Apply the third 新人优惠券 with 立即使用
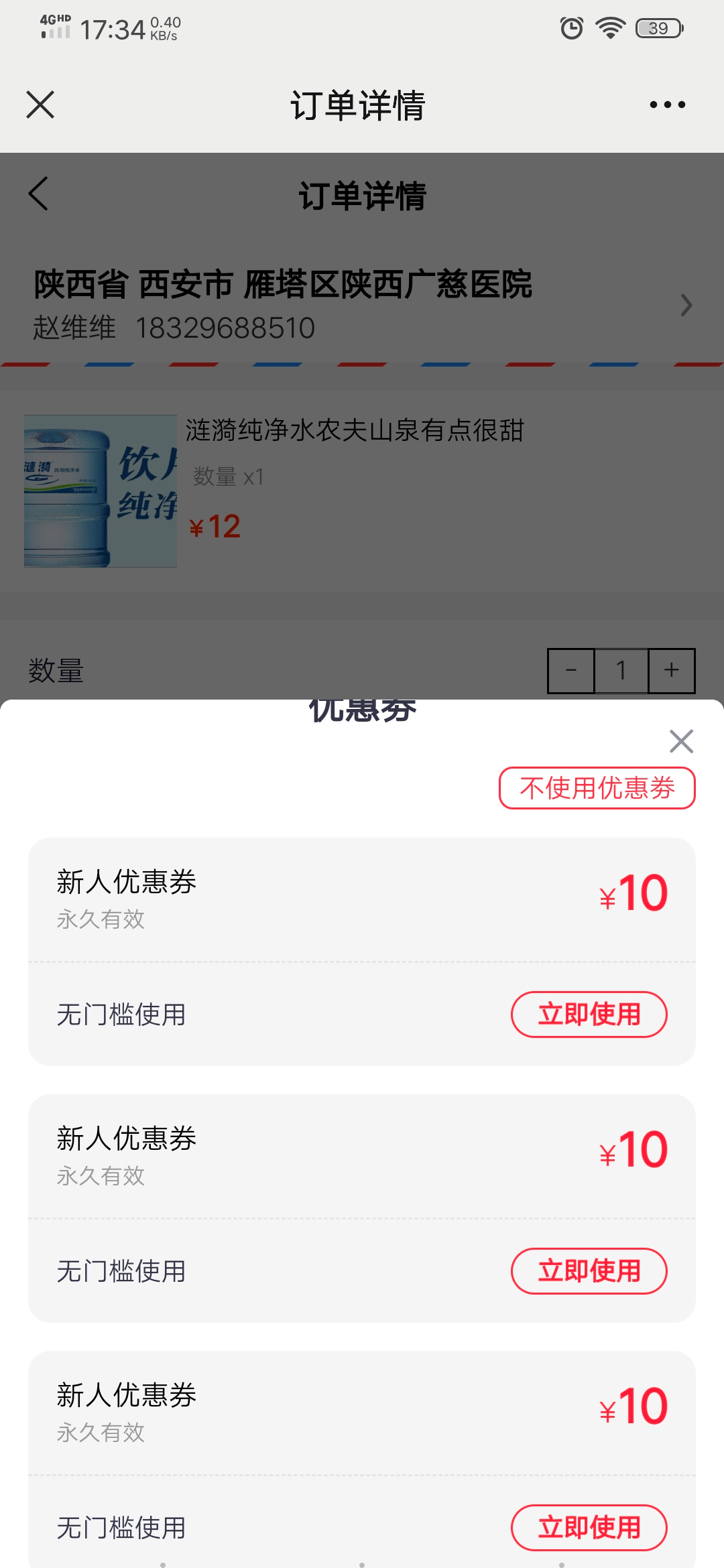 (x=589, y=1528)
